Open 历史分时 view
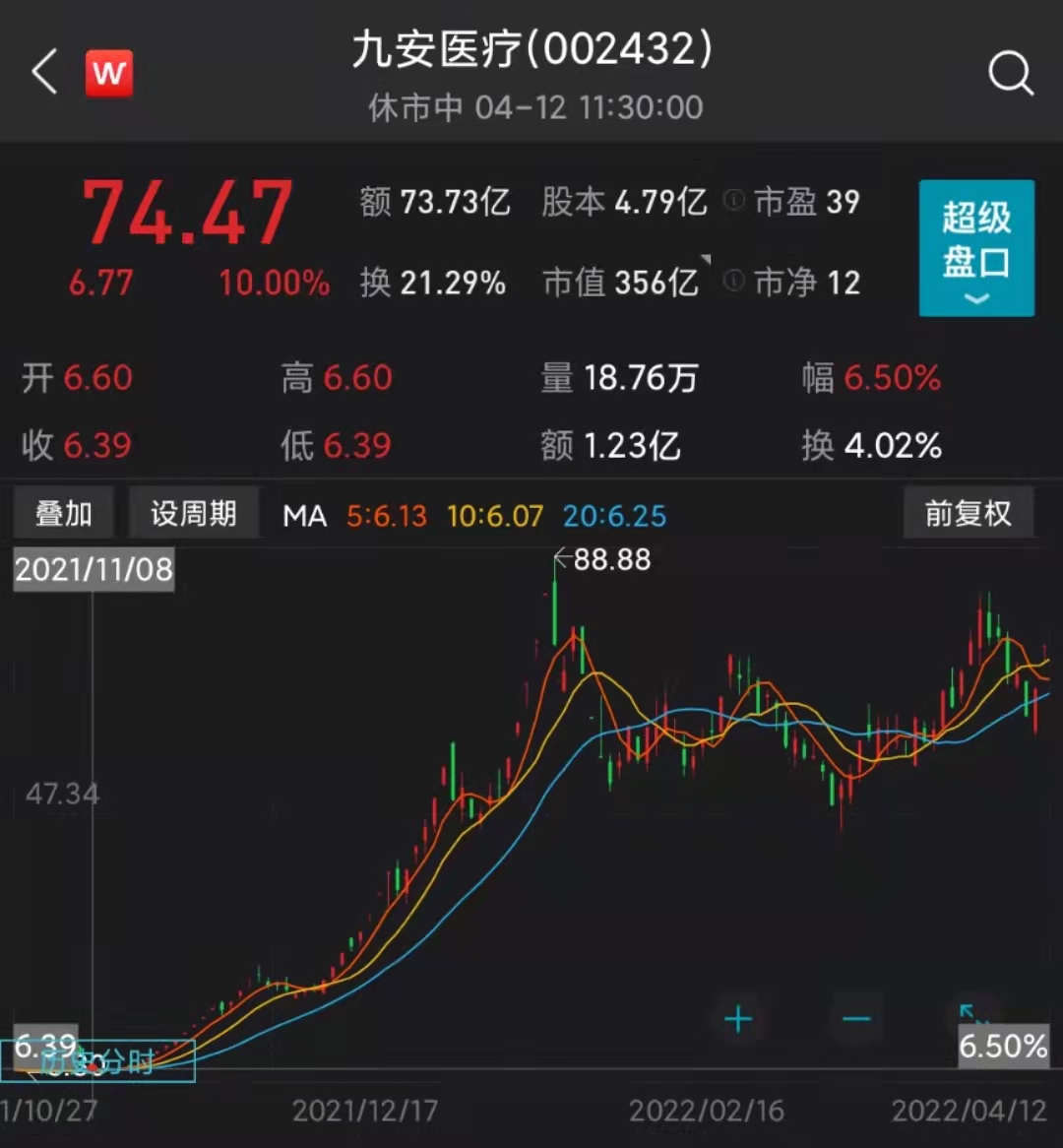The image size is (1063, 1148). 98,1061
